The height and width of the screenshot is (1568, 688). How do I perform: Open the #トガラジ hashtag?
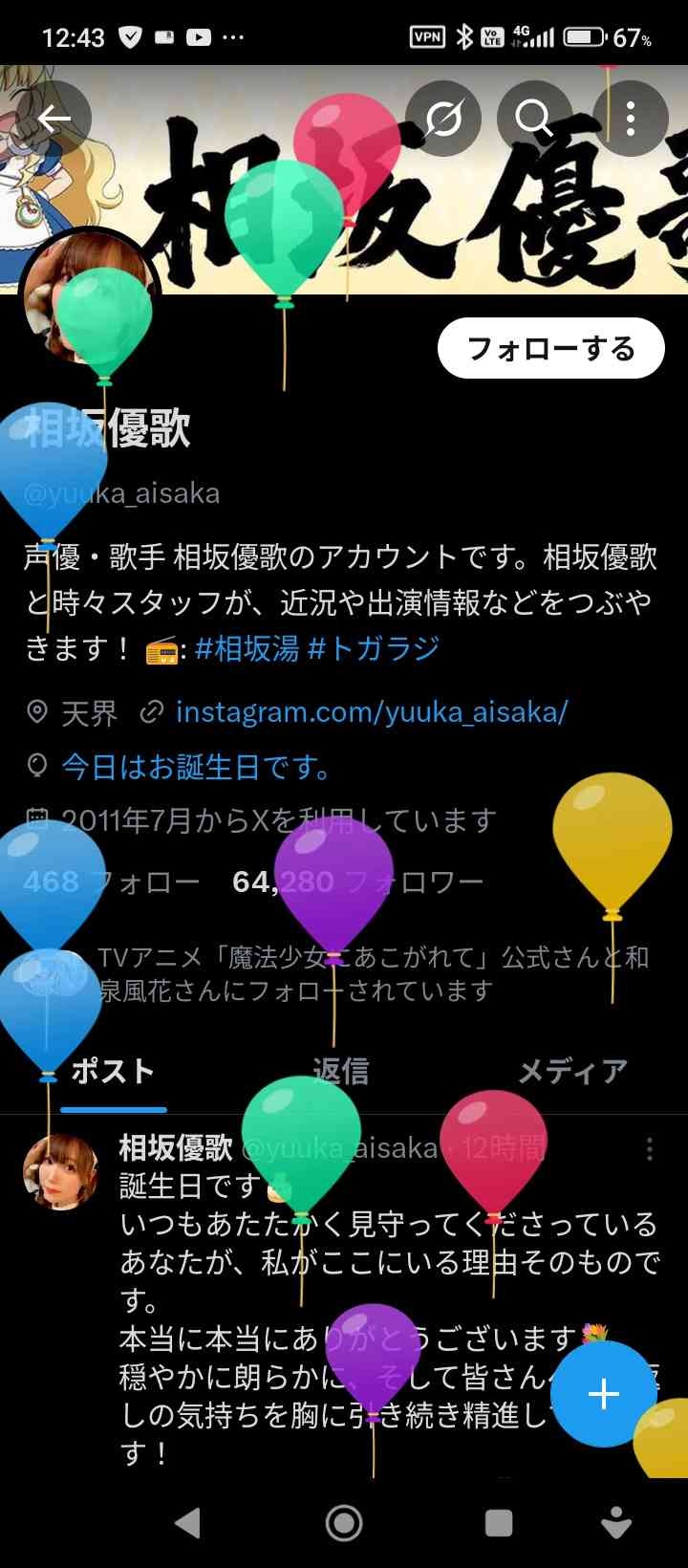(374, 649)
